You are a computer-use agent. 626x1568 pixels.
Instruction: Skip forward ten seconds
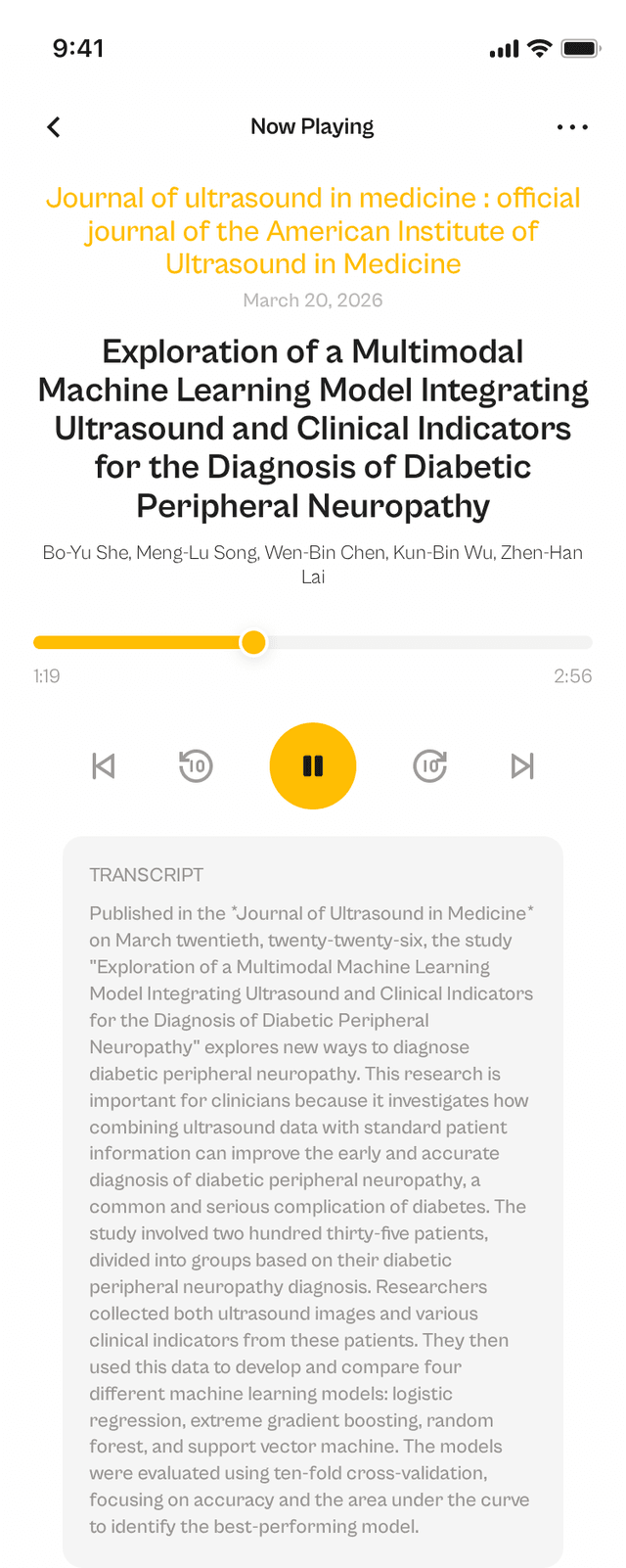[429, 765]
